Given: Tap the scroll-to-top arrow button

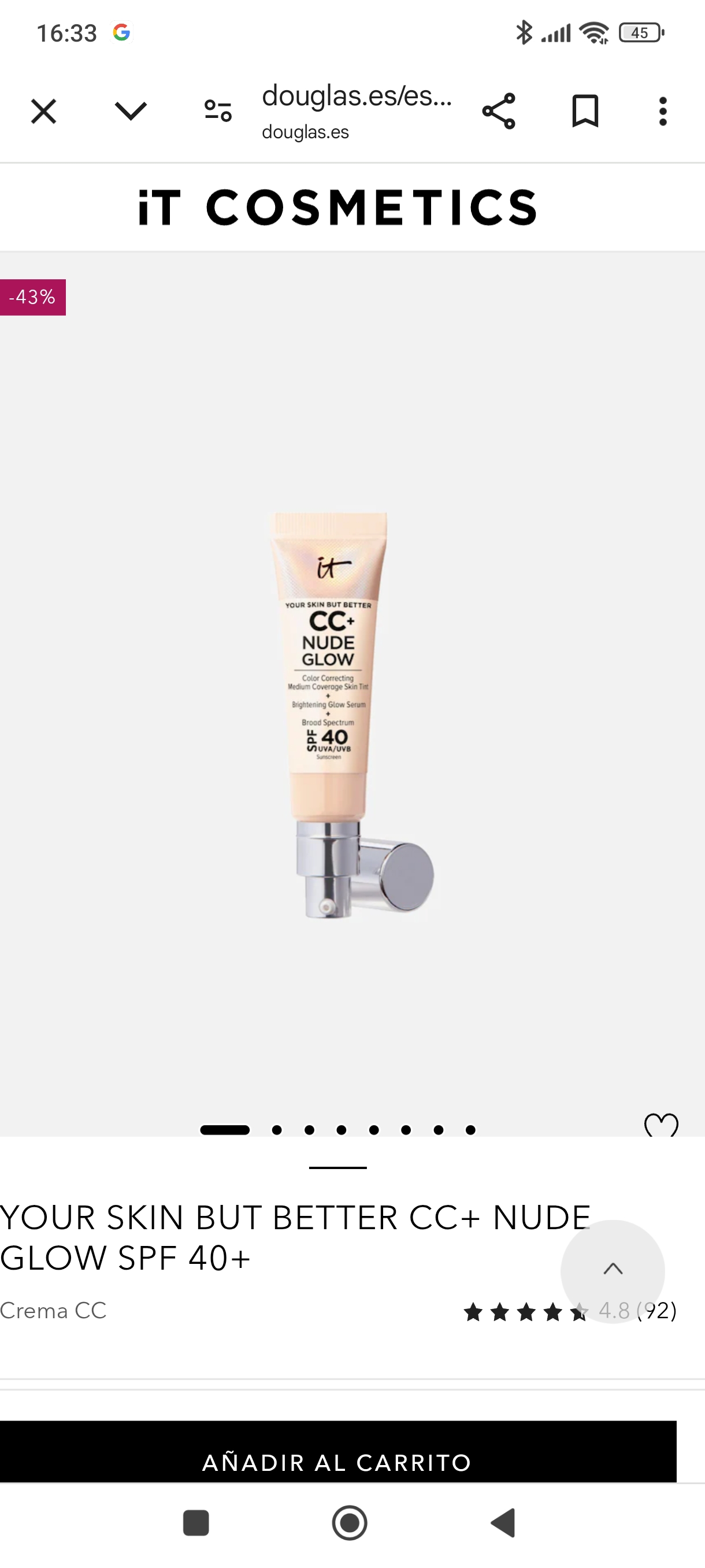Looking at the screenshot, I should pyautogui.click(x=613, y=1270).
